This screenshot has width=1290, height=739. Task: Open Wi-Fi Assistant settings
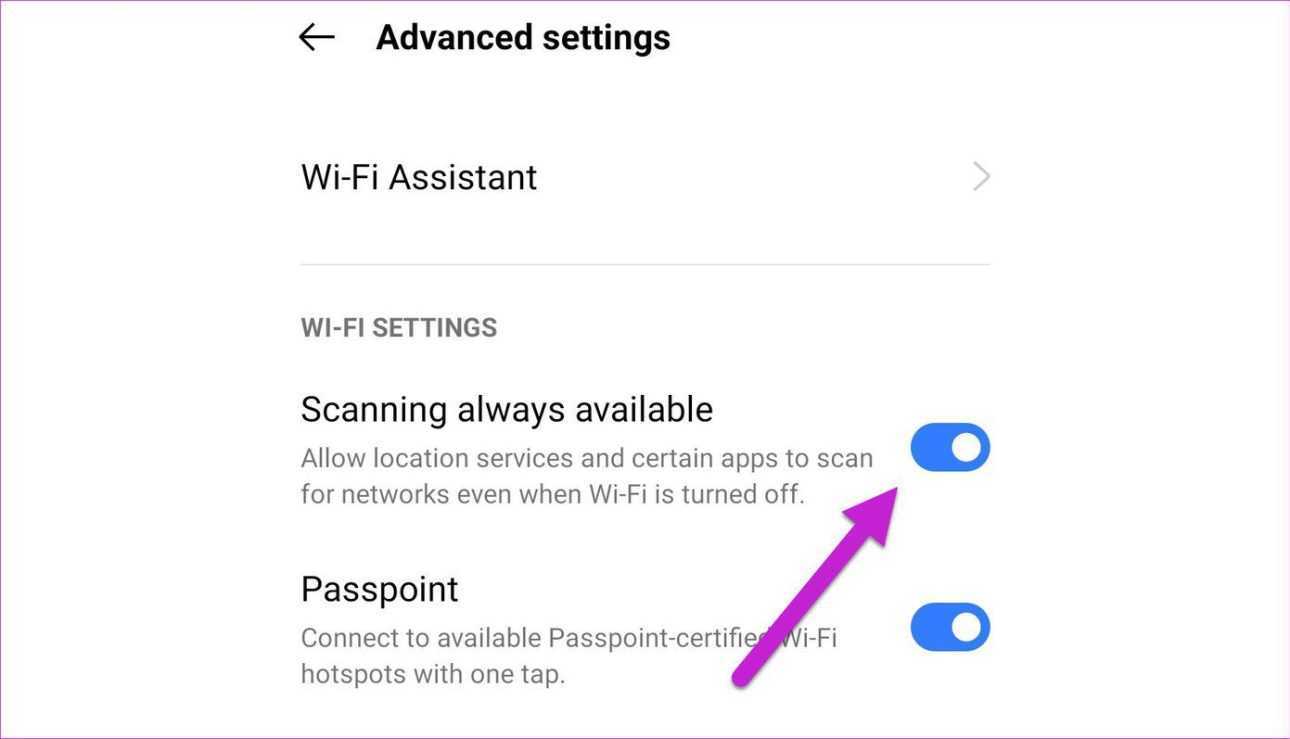pyautogui.click(x=644, y=178)
